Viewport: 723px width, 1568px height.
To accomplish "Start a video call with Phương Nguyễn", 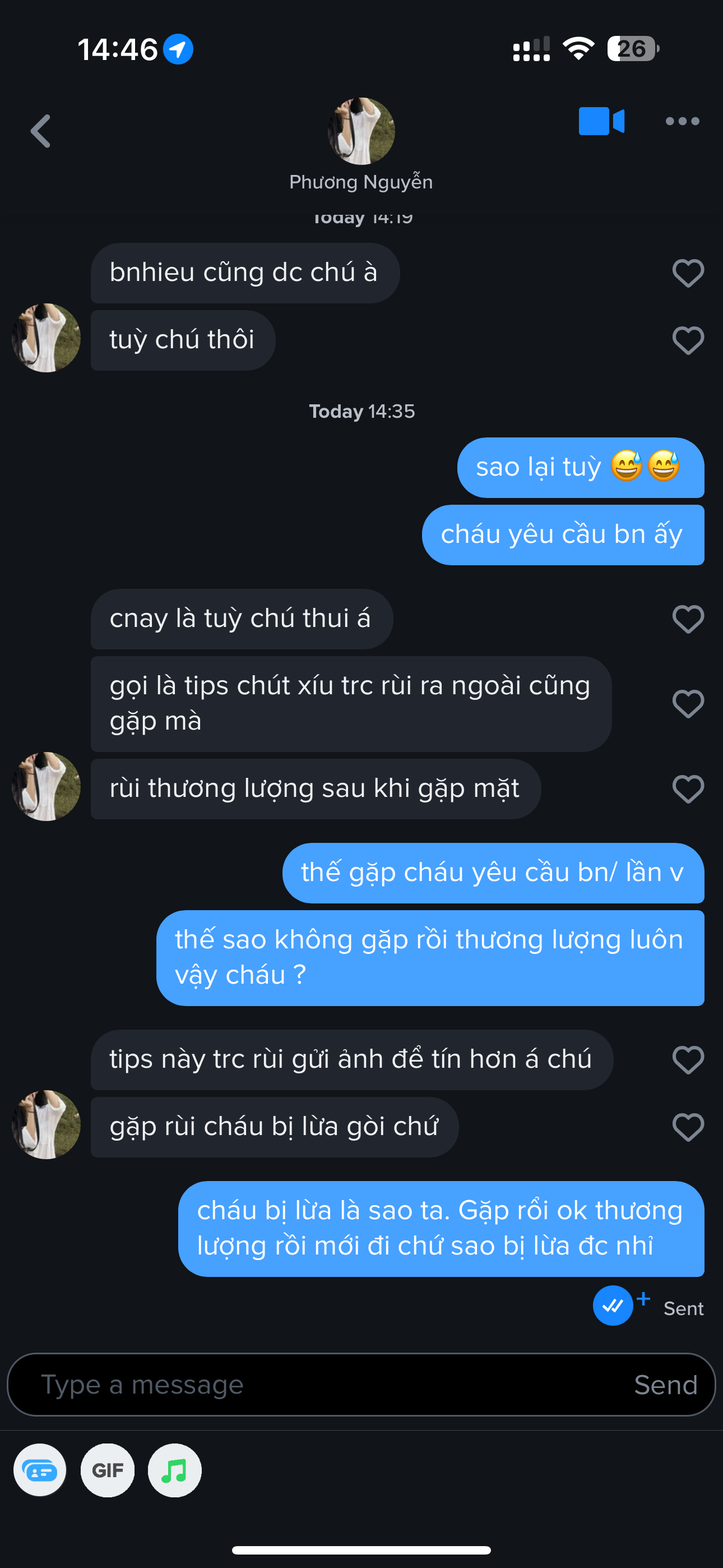I will coord(601,121).
